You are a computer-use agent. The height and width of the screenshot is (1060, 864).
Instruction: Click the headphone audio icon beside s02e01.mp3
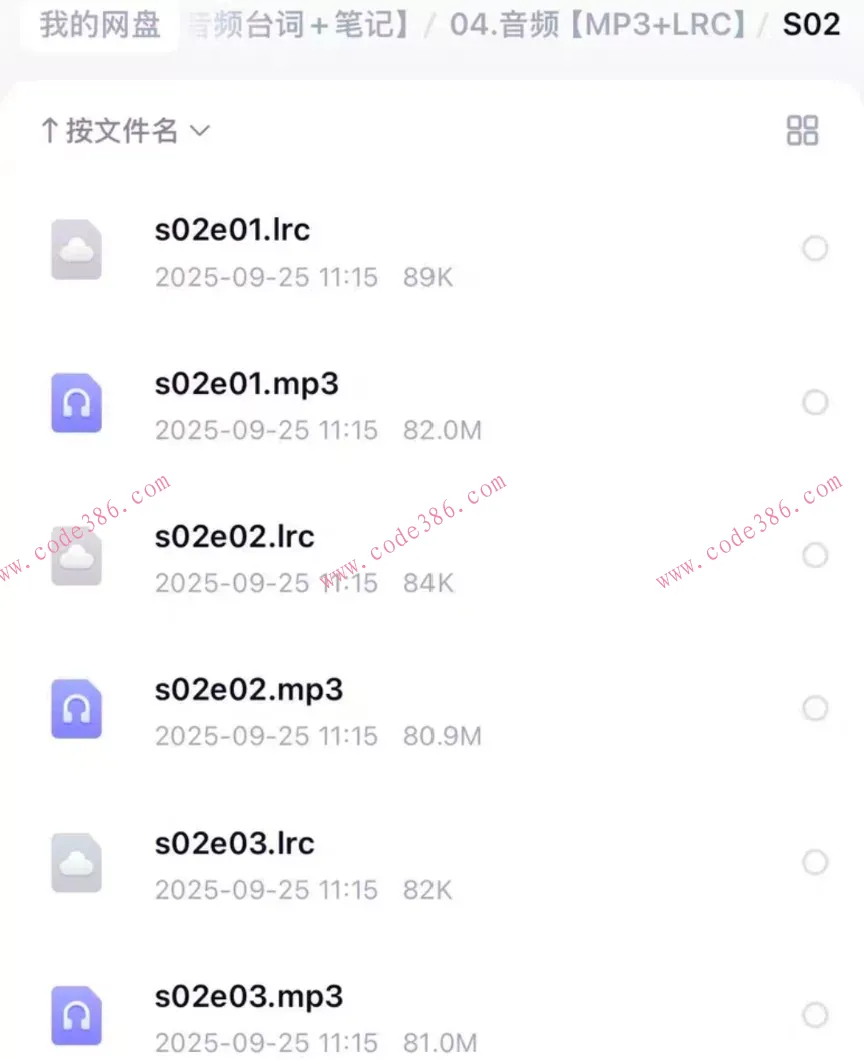[x=76, y=402]
